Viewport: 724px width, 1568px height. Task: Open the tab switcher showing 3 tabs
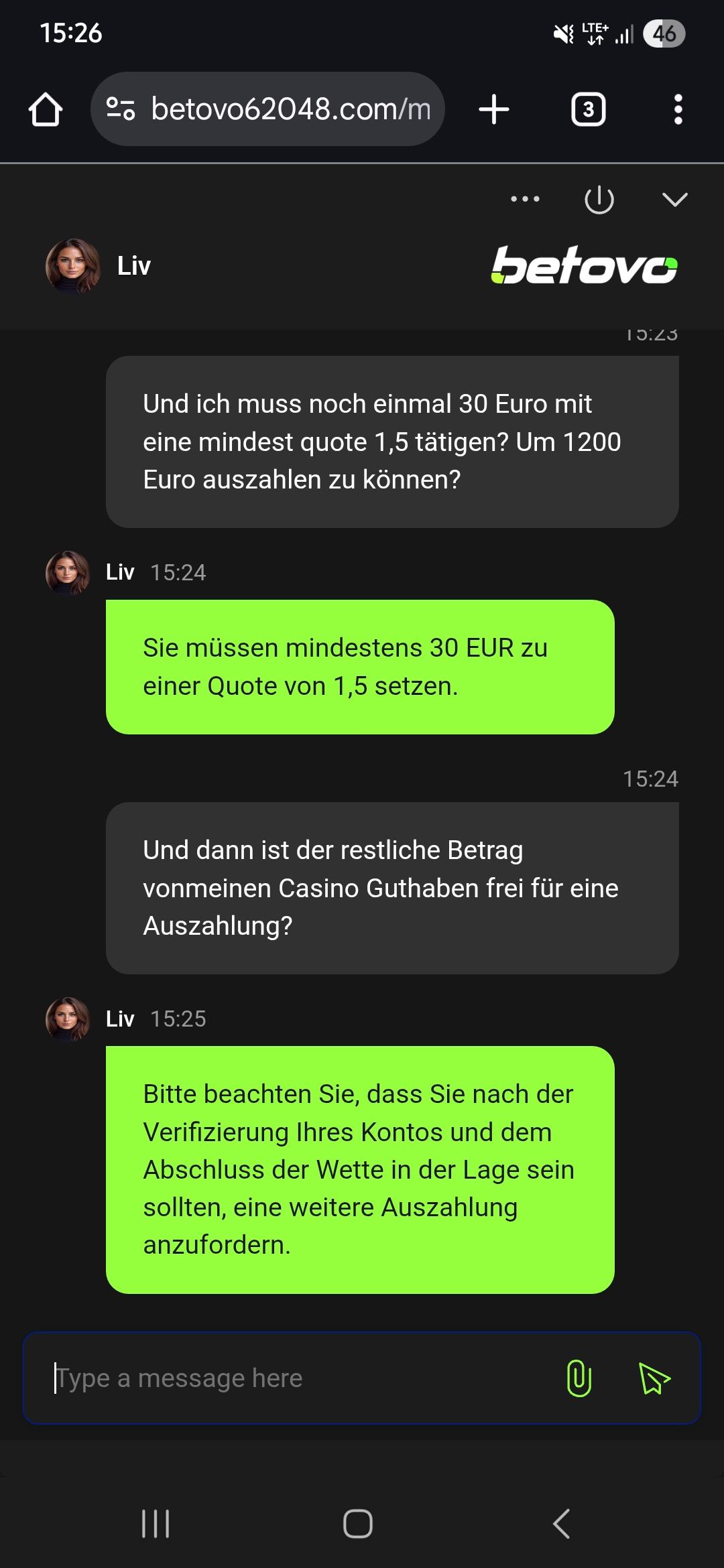tap(588, 109)
